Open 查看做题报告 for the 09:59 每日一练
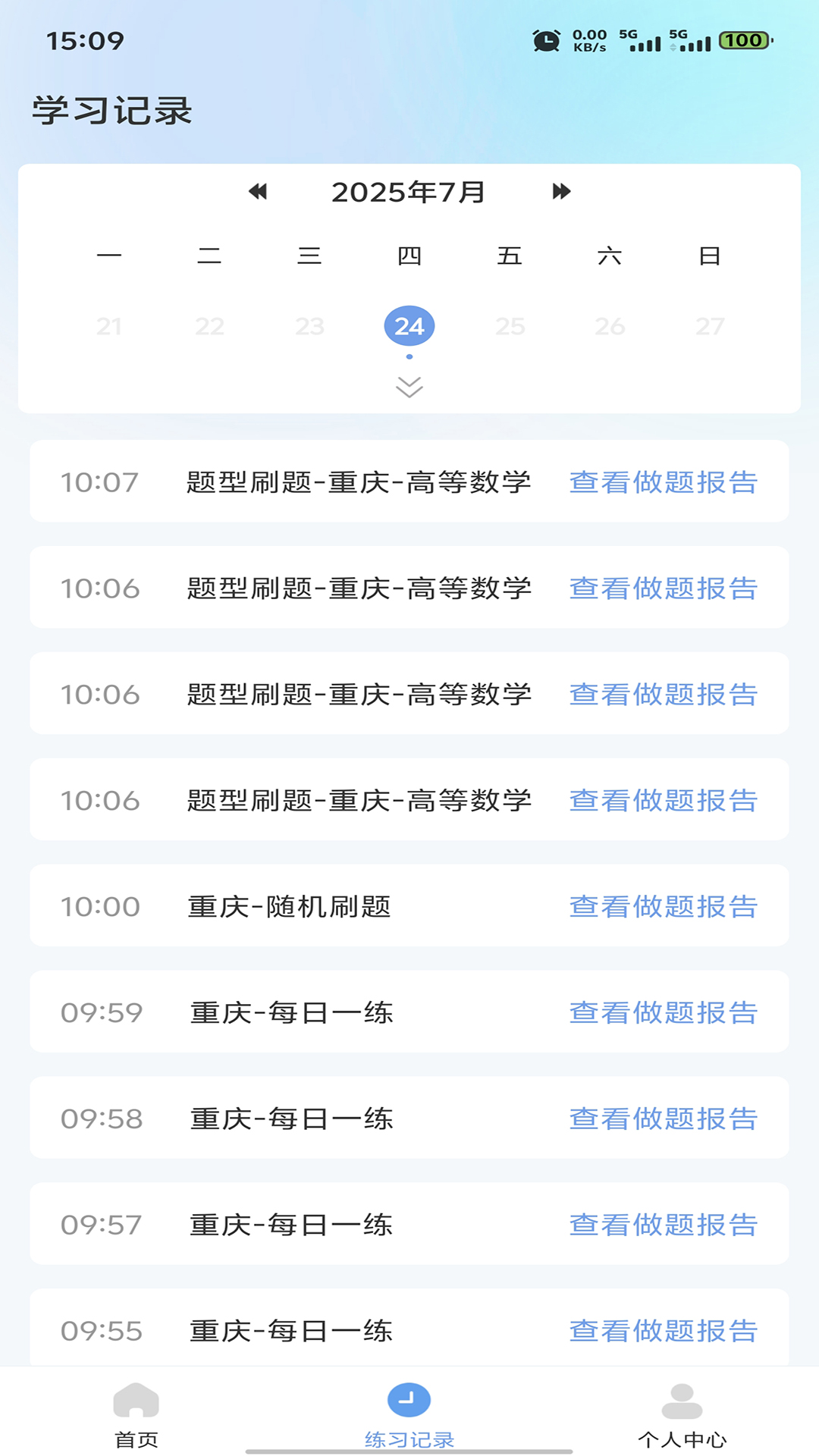819x1456 pixels. 664,1013
